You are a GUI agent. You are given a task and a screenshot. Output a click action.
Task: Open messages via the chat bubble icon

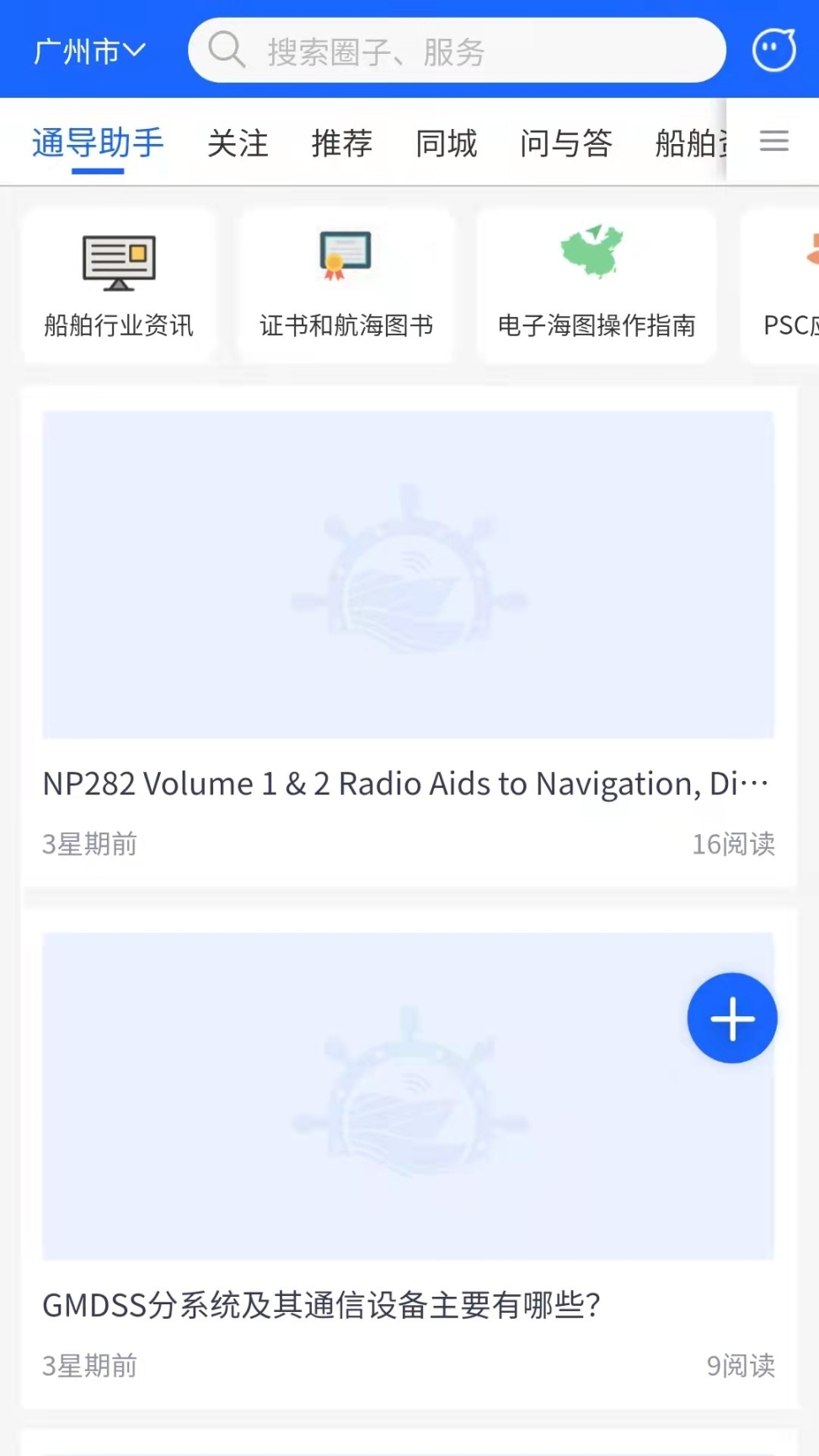coord(773,50)
